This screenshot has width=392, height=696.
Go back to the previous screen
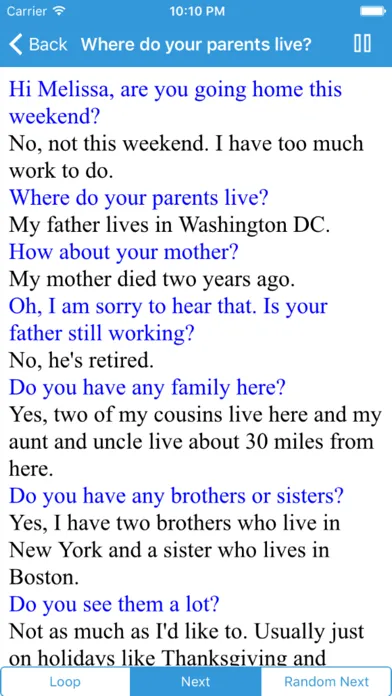(38, 44)
